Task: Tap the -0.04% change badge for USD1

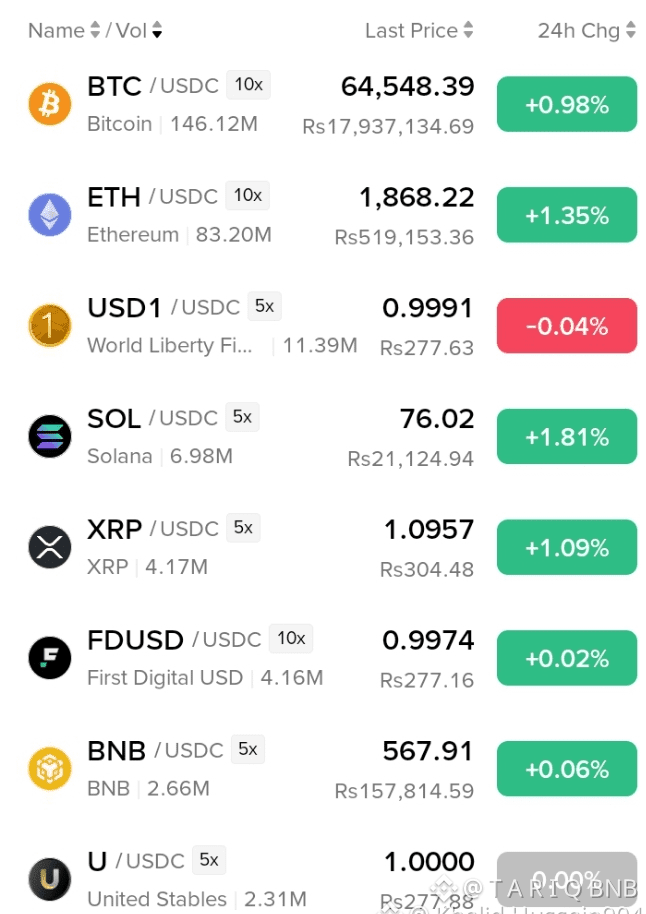Action: coord(567,326)
